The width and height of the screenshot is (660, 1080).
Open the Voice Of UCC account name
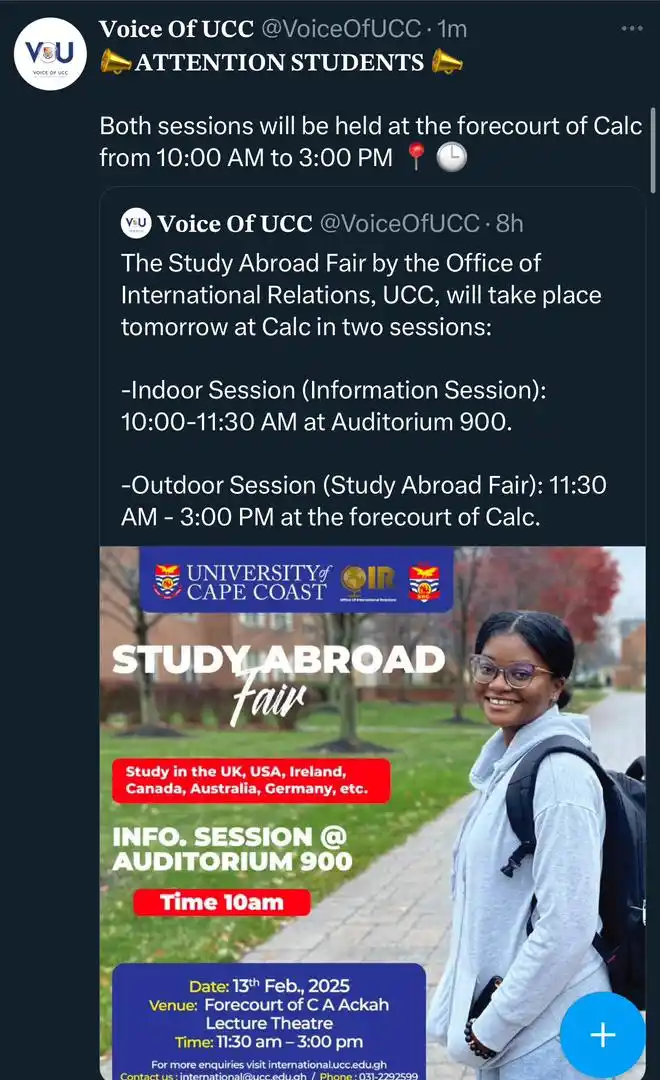pyautogui.click(x=176, y=30)
